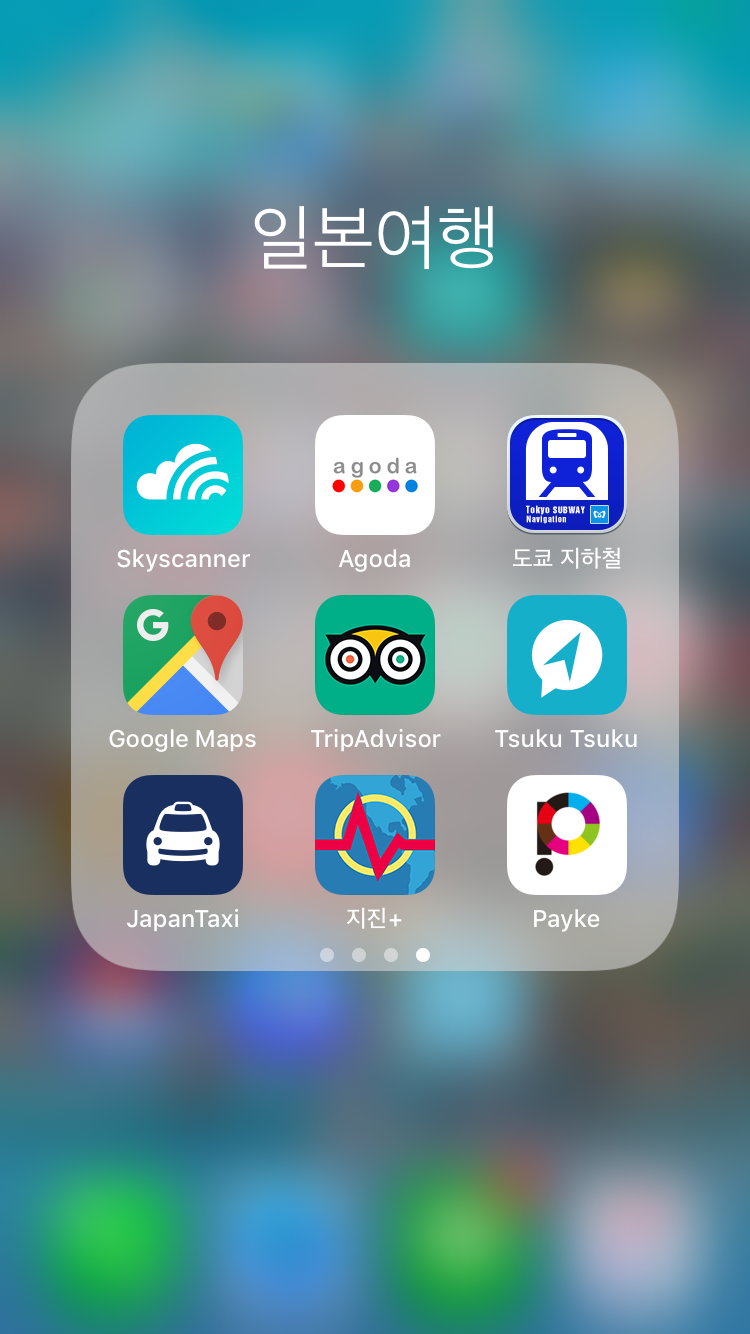Image resolution: width=750 pixels, height=1334 pixels.
Task: Open Google Maps
Action: [x=183, y=655]
